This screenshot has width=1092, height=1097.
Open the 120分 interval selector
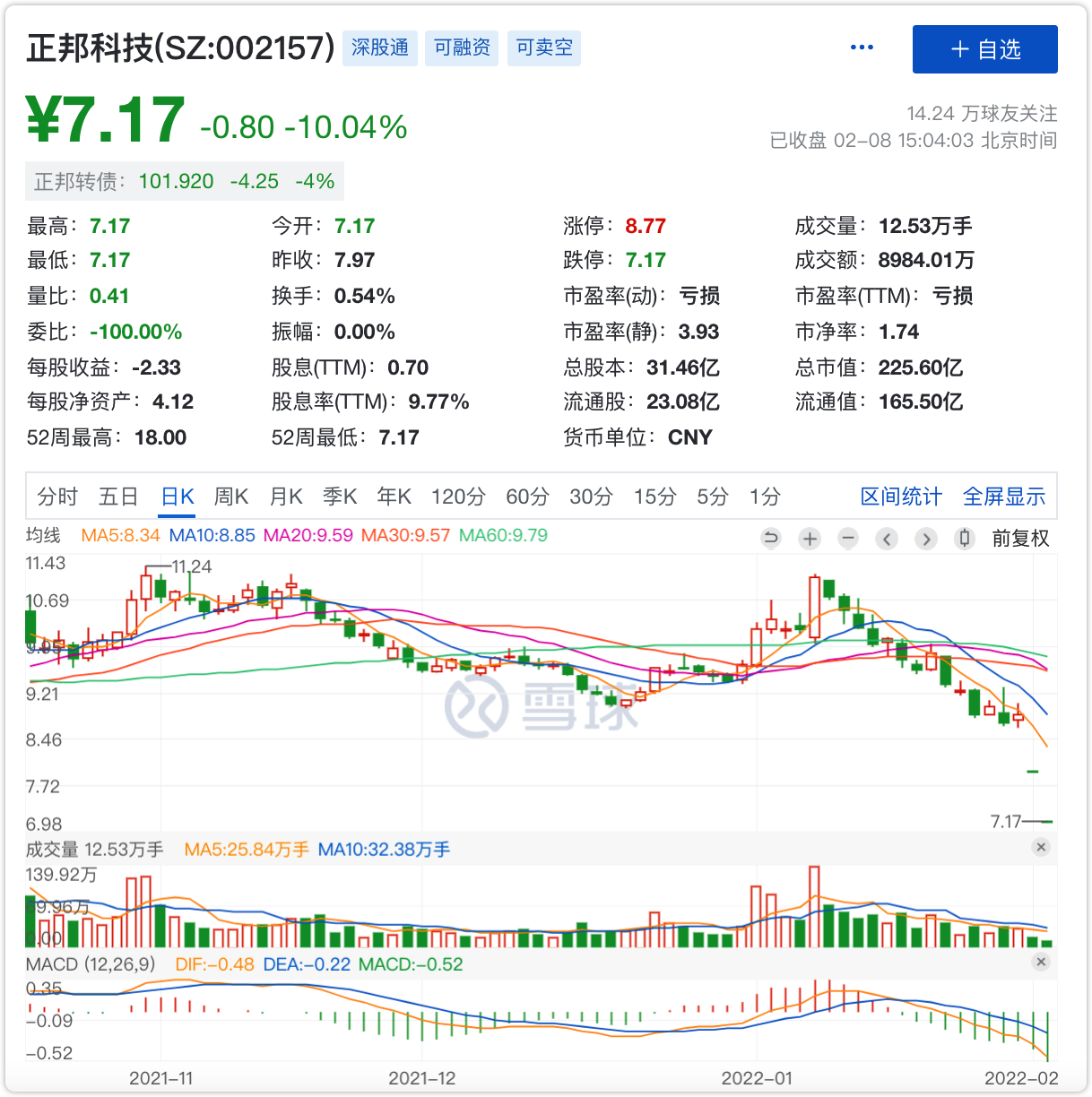coord(457,496)
